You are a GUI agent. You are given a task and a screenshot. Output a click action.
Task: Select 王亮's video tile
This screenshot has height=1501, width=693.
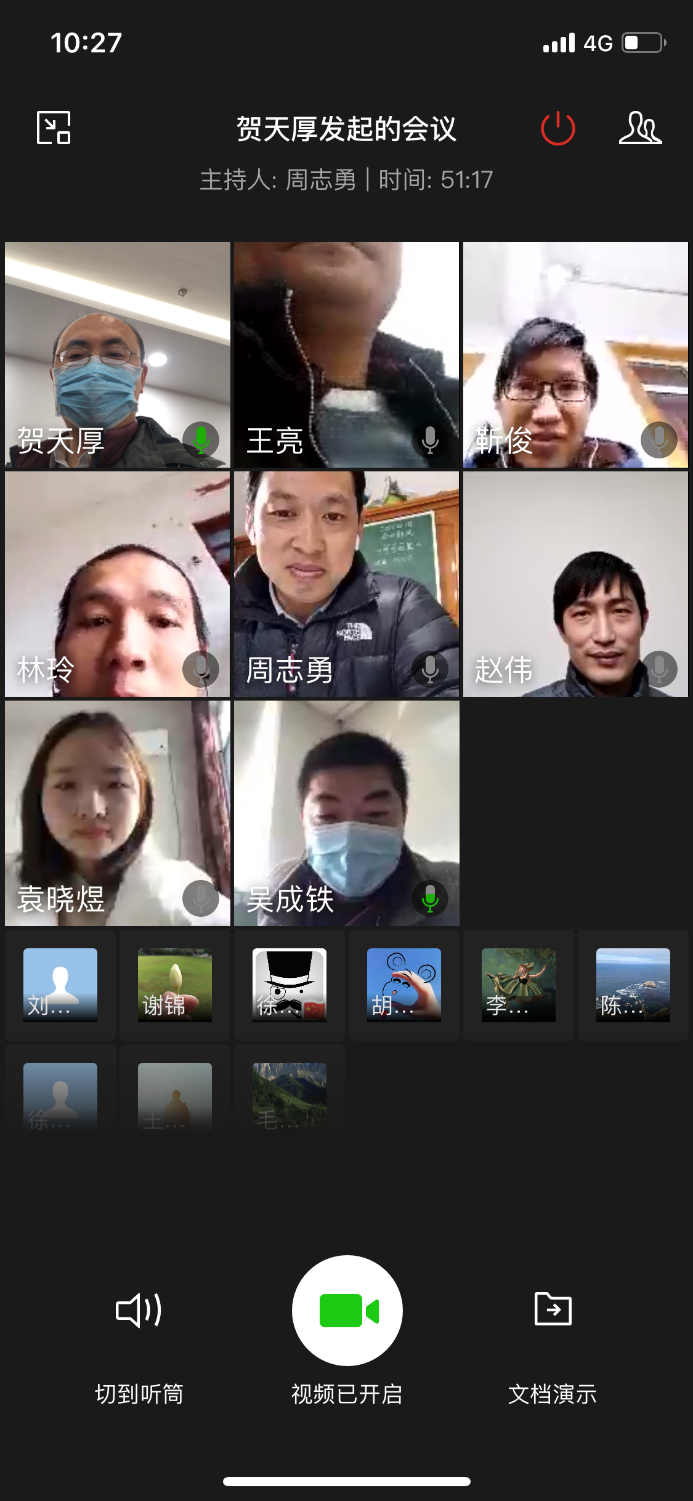[346, 354]
